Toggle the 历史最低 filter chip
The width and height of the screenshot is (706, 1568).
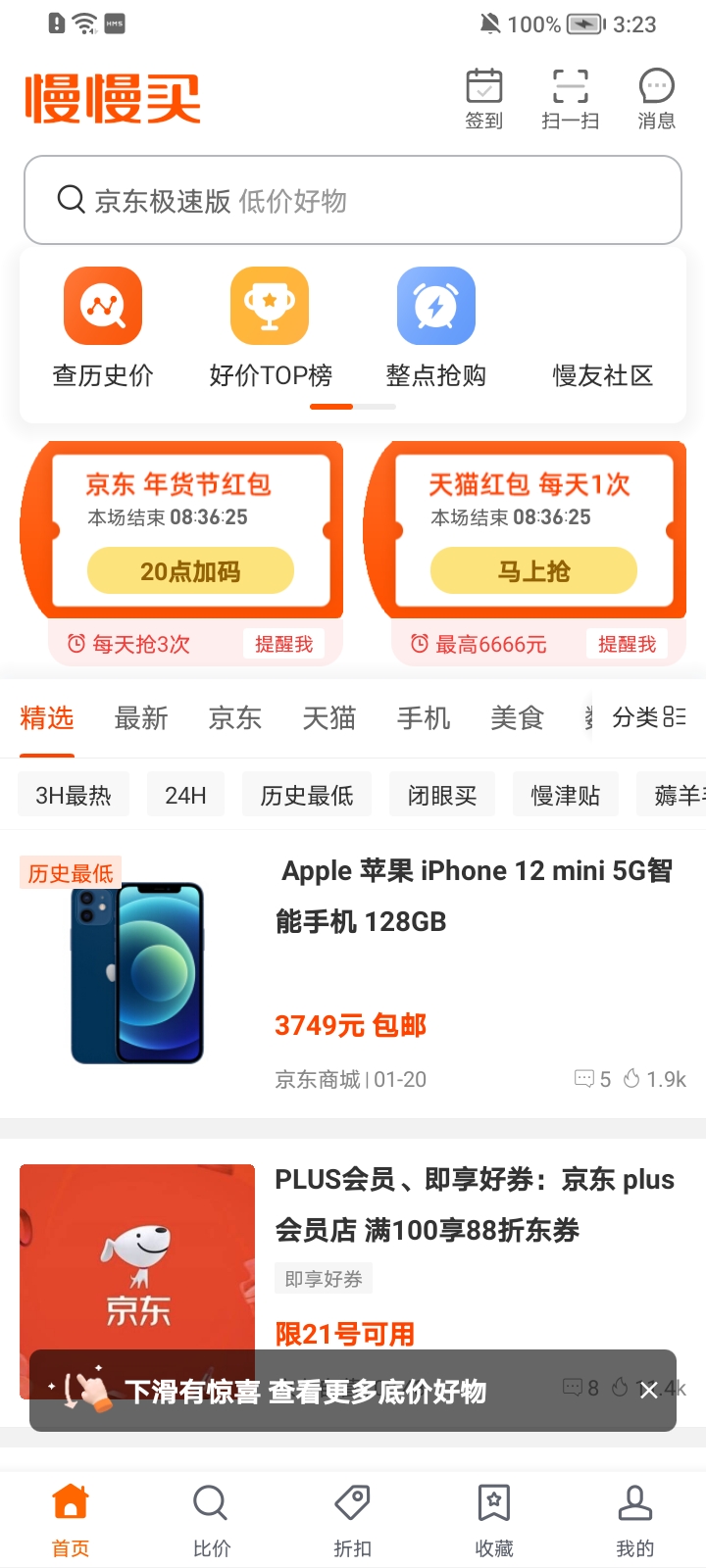tap(307, 794)
